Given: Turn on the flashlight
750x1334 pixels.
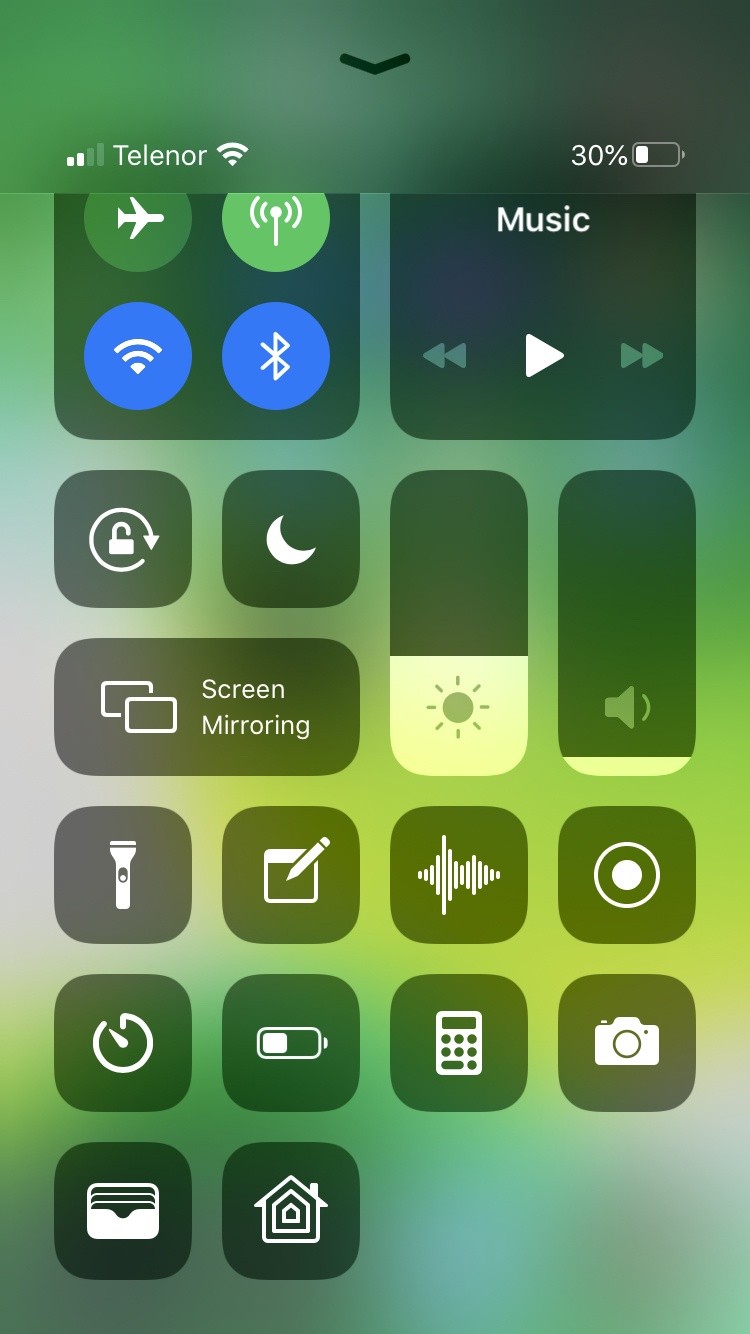Looking at the screenshot, I should pyautogui.click(x=123, y=875).
